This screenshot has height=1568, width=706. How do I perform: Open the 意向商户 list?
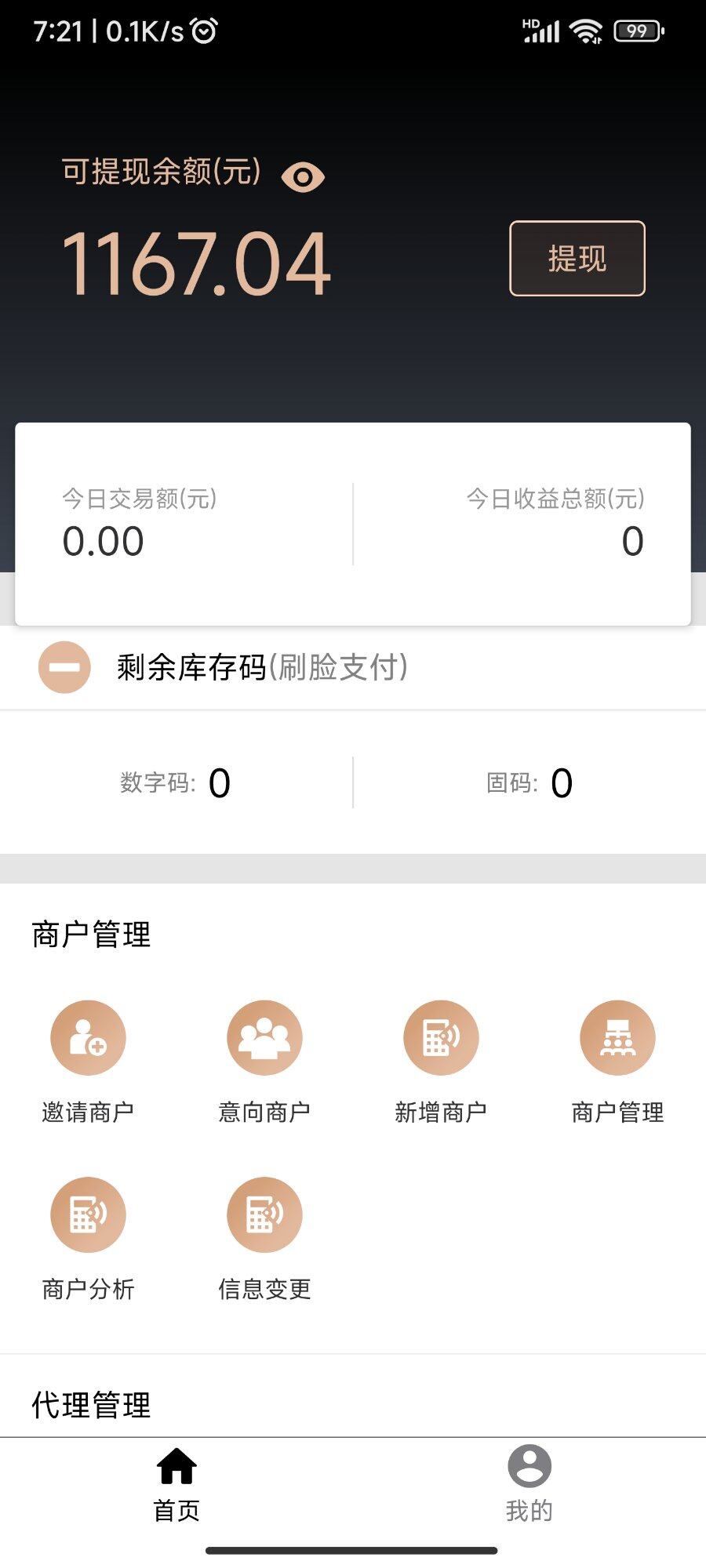tap(264, 1062)
